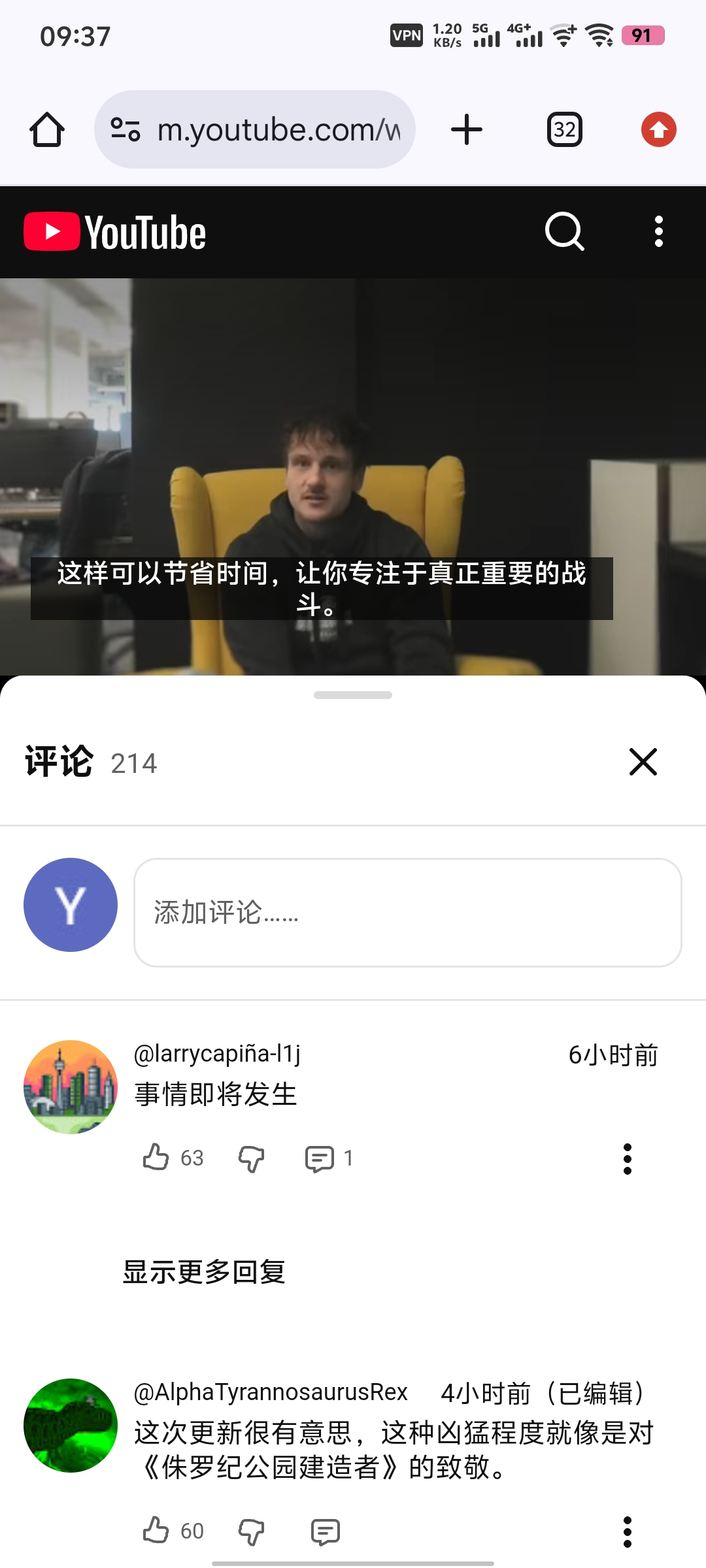Open options for @larrycapiña-l1j's comment
This screenshot has width=706, height=1568.
point(628,1157)
